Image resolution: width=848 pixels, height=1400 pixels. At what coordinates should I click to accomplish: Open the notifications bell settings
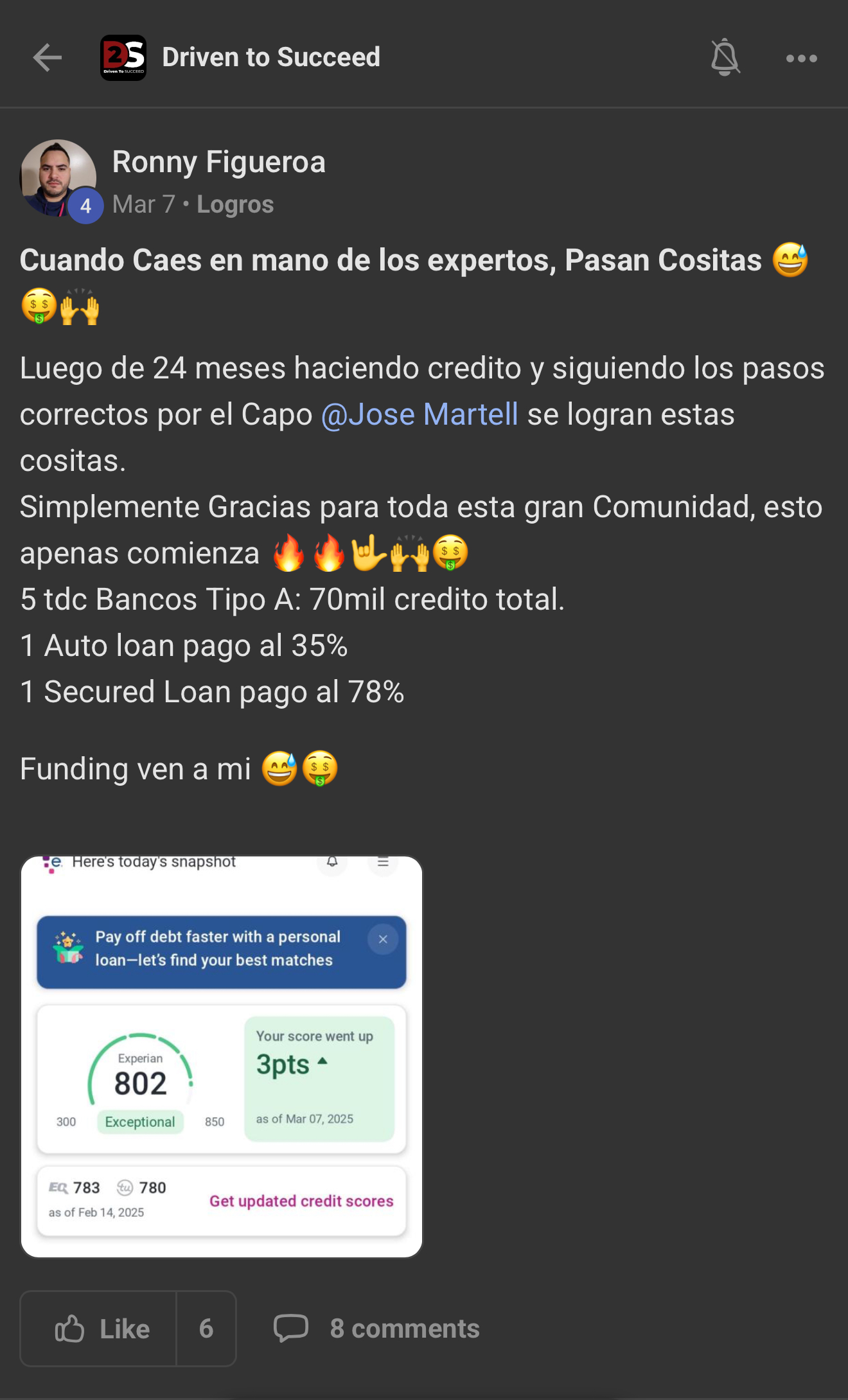(x=725, y=58)
